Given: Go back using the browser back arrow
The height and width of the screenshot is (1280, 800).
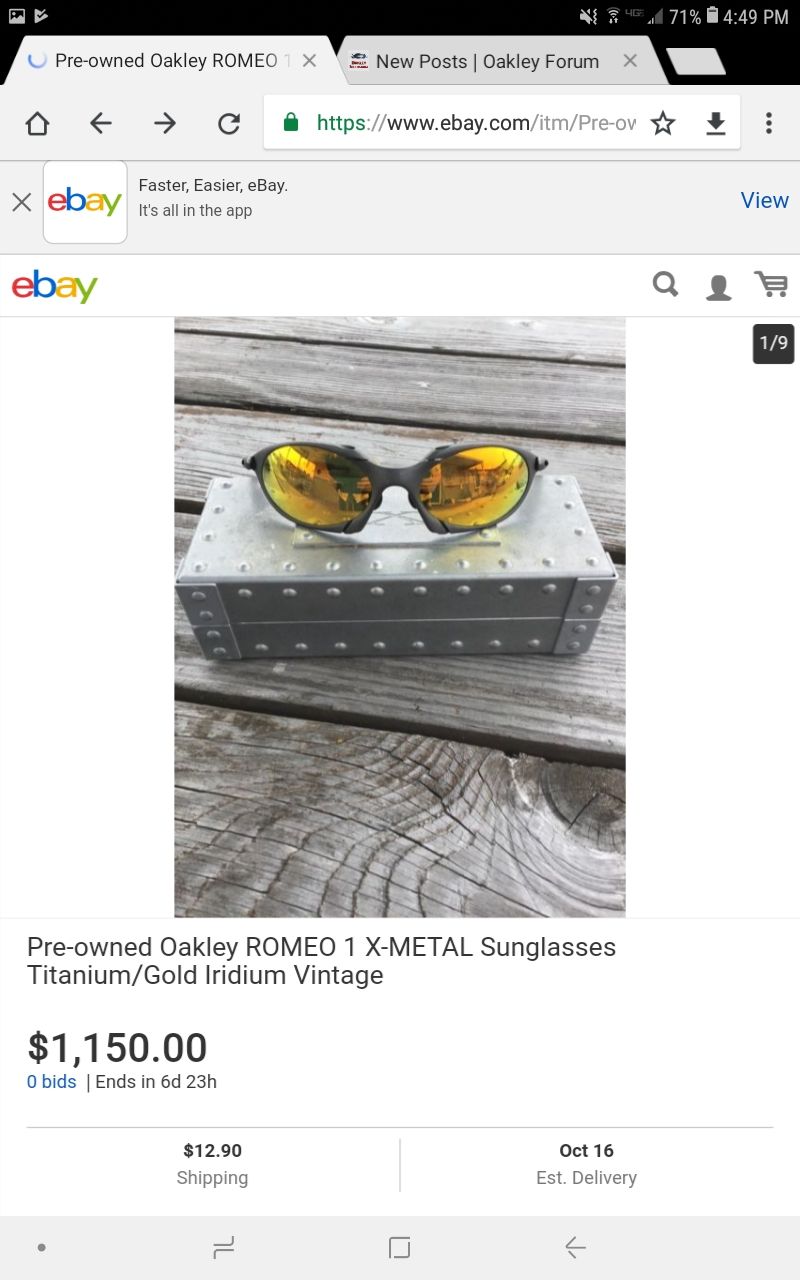Looking at the screenshot, I should pos(100,122).
